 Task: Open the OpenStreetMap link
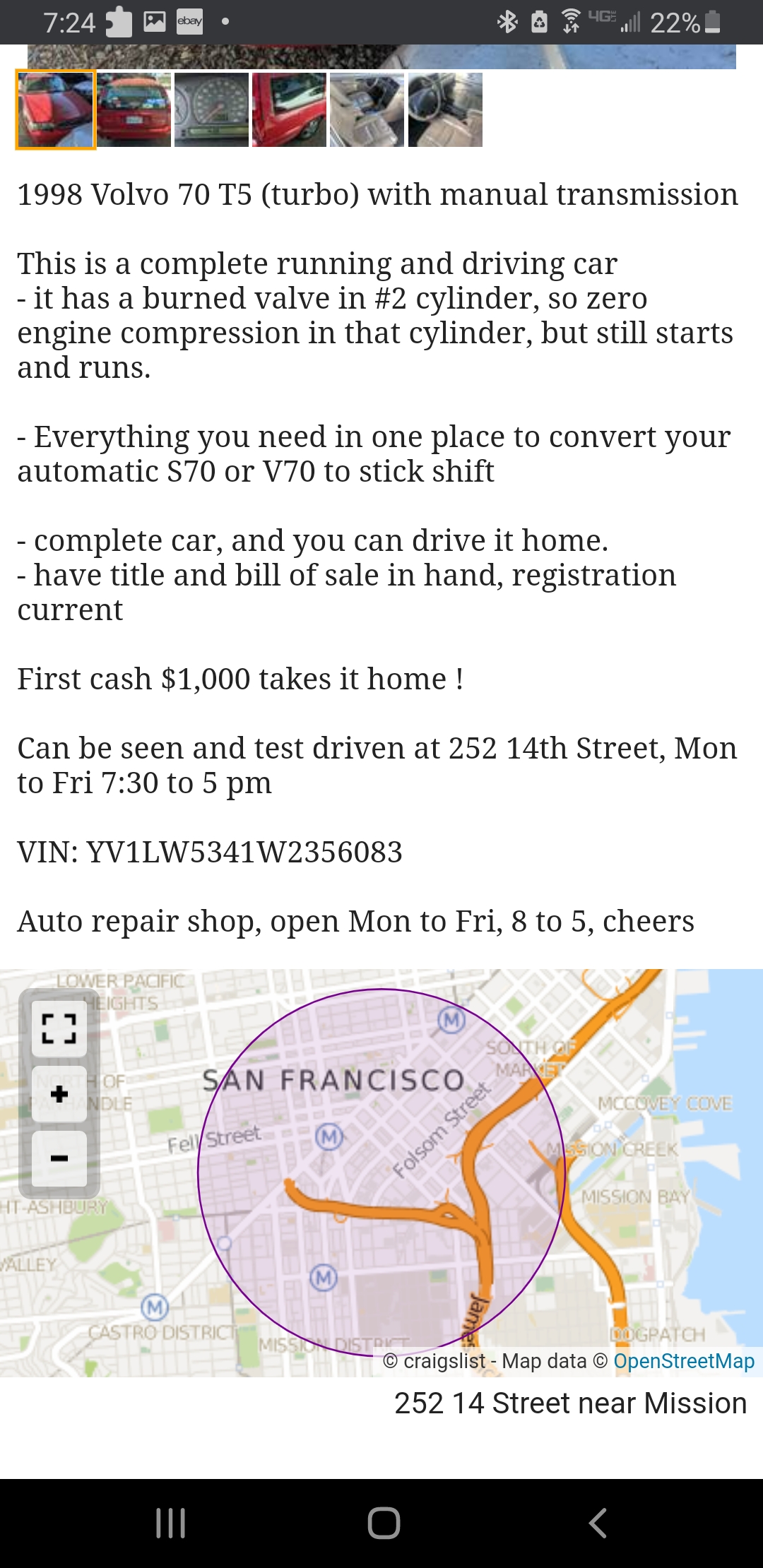click(683, 1361)
